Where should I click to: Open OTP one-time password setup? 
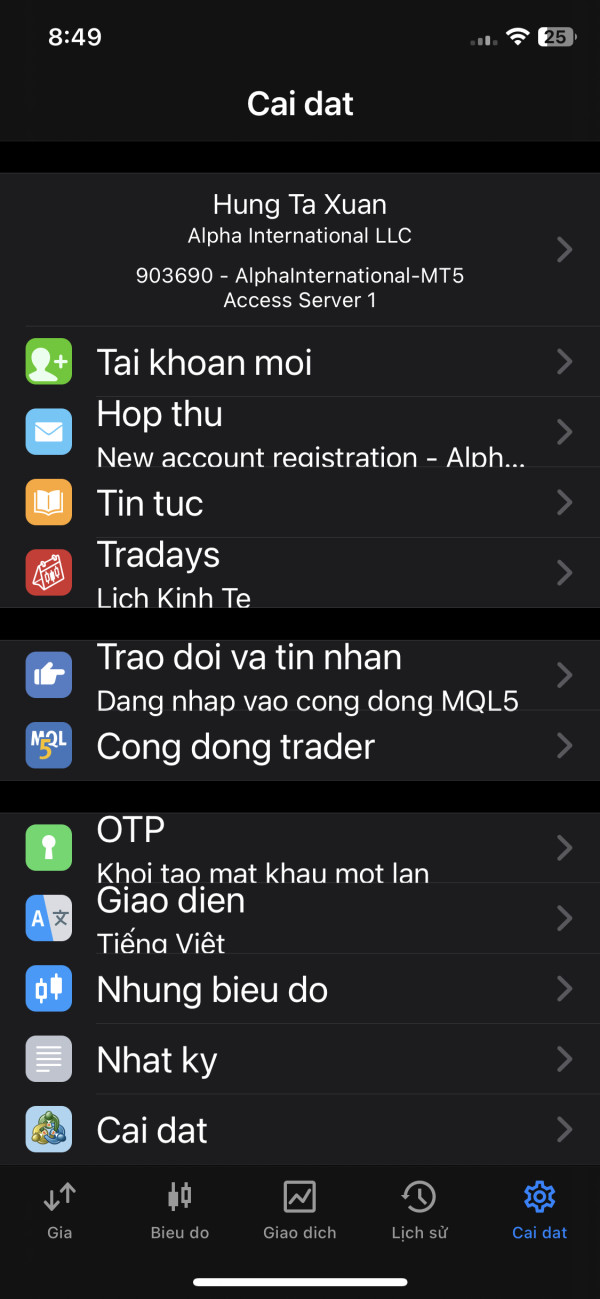[x=300, y=848]
